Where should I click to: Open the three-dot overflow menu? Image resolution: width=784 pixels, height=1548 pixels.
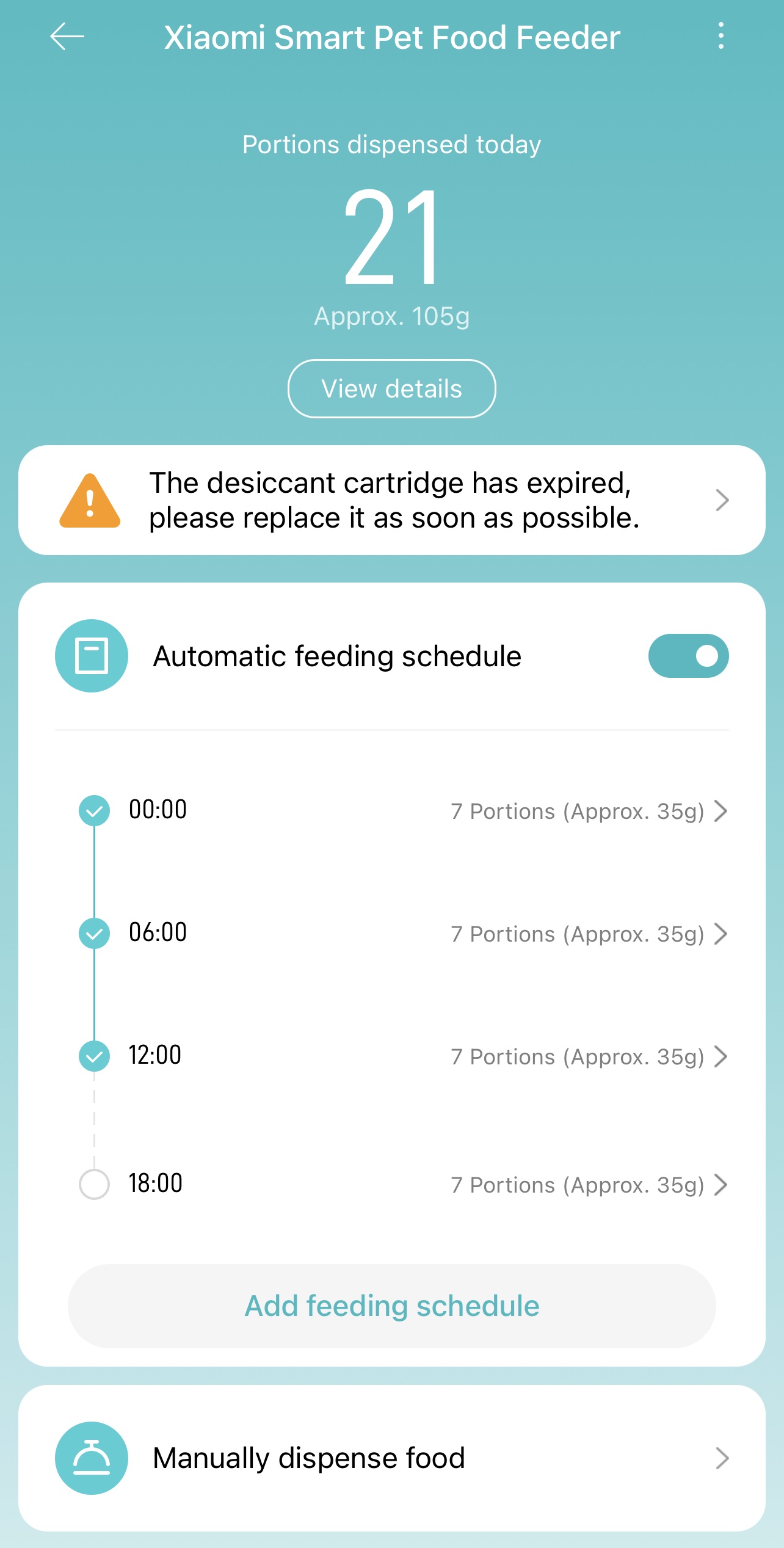point(720,36)
